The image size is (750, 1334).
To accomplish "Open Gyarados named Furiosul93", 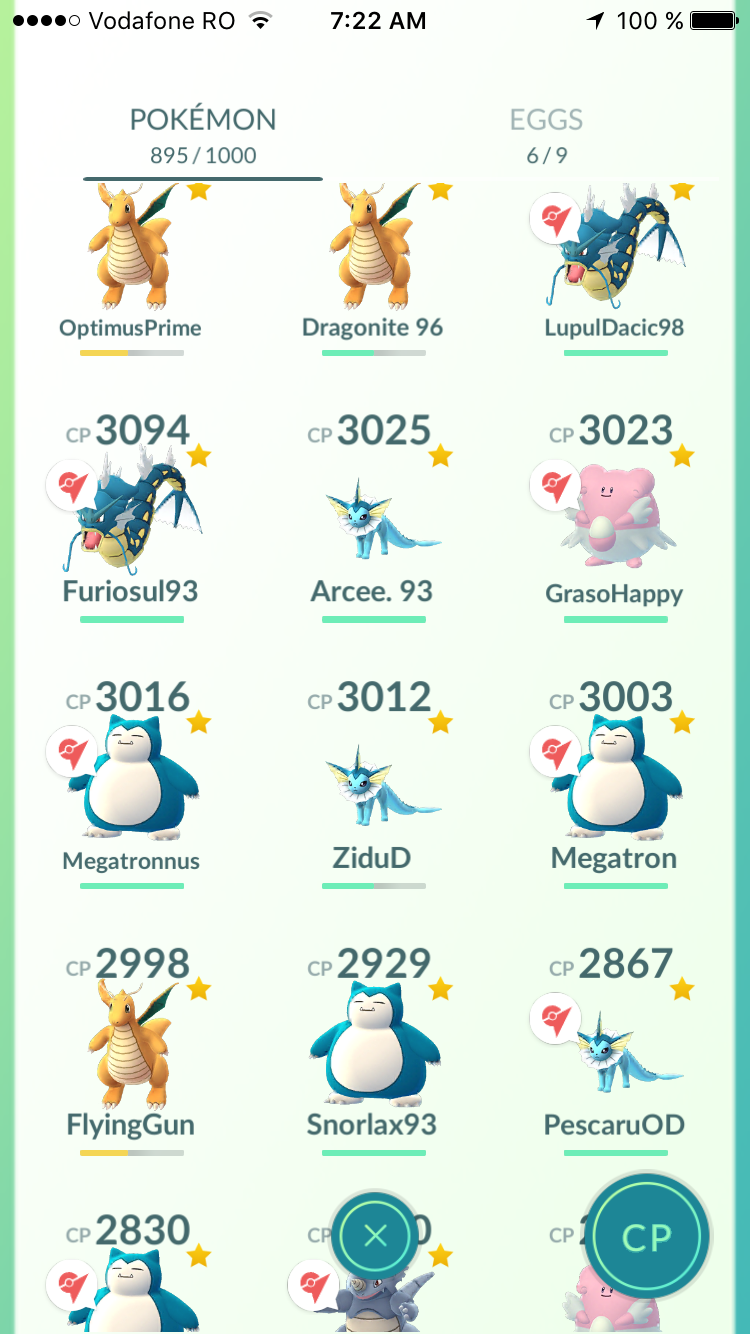I will (131, 517).
